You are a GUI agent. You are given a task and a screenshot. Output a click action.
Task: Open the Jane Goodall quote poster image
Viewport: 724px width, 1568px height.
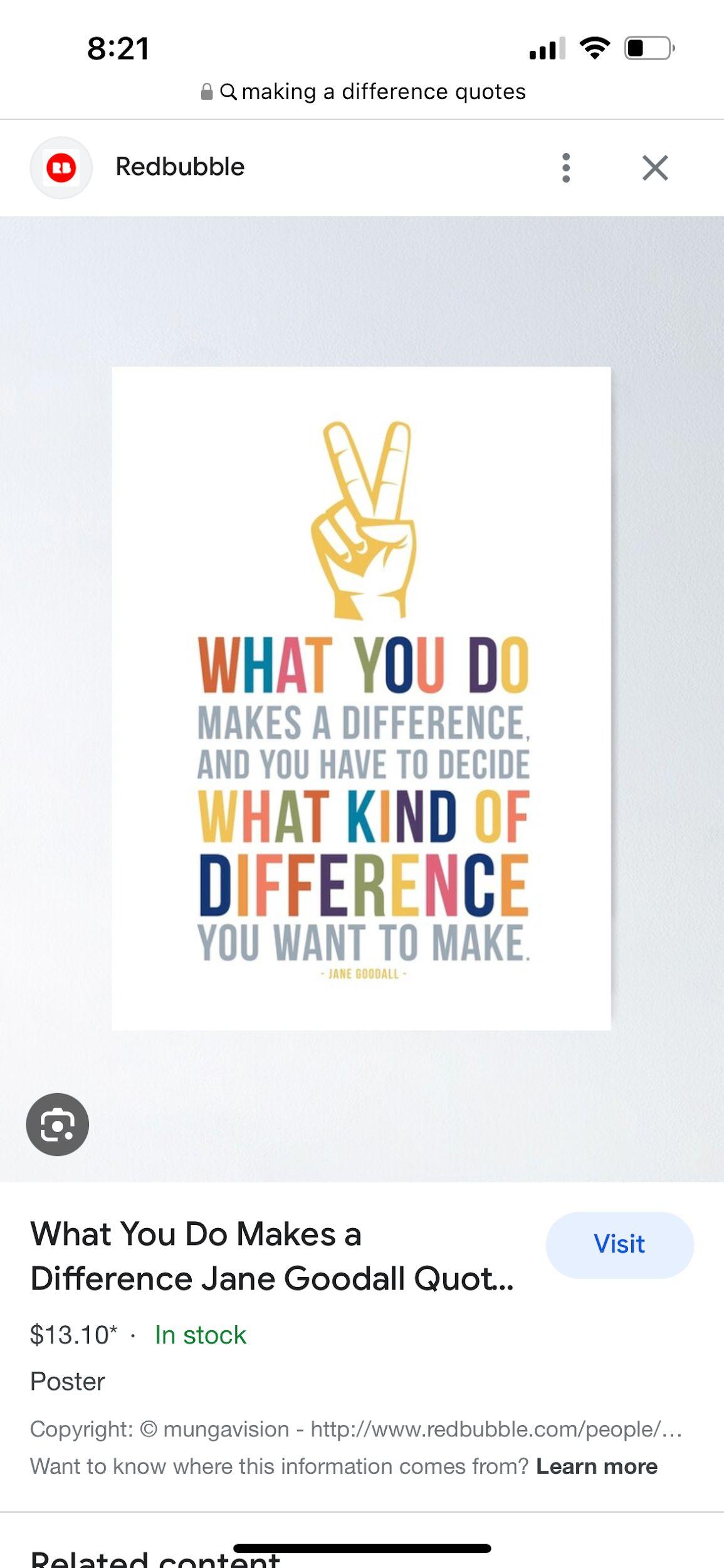tap(361, 698)
